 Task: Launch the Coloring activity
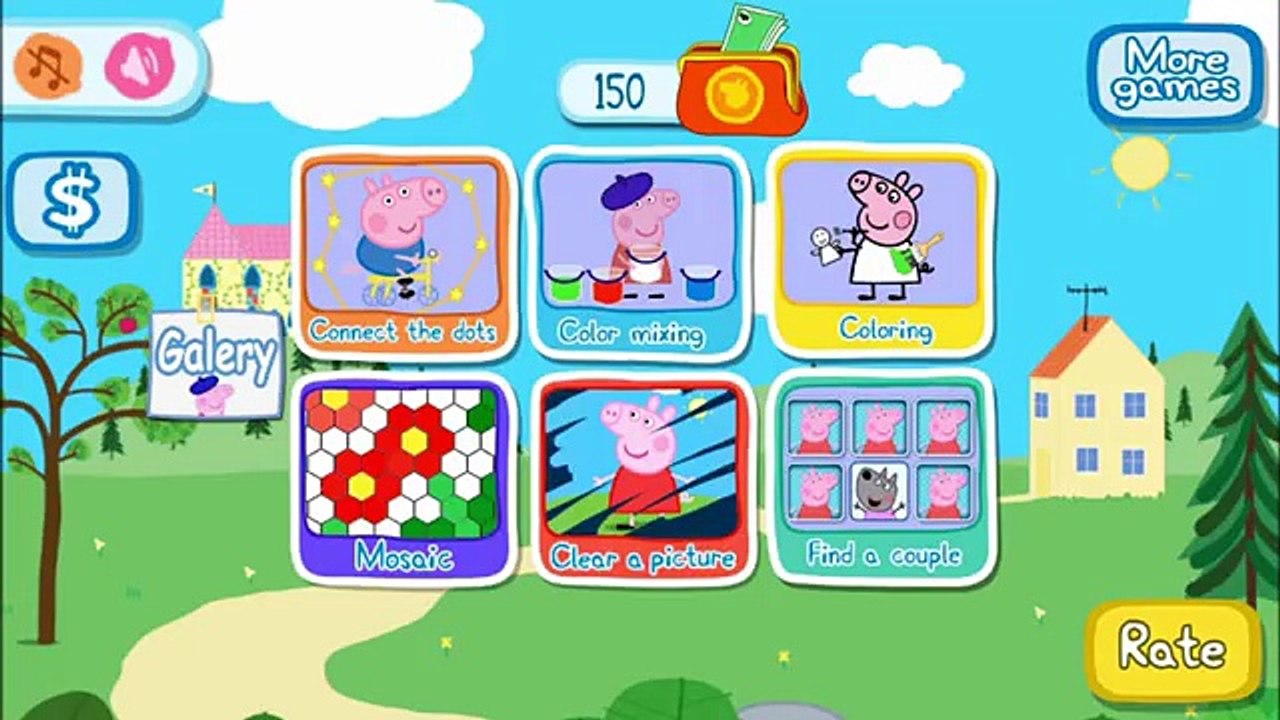point(880,252)
